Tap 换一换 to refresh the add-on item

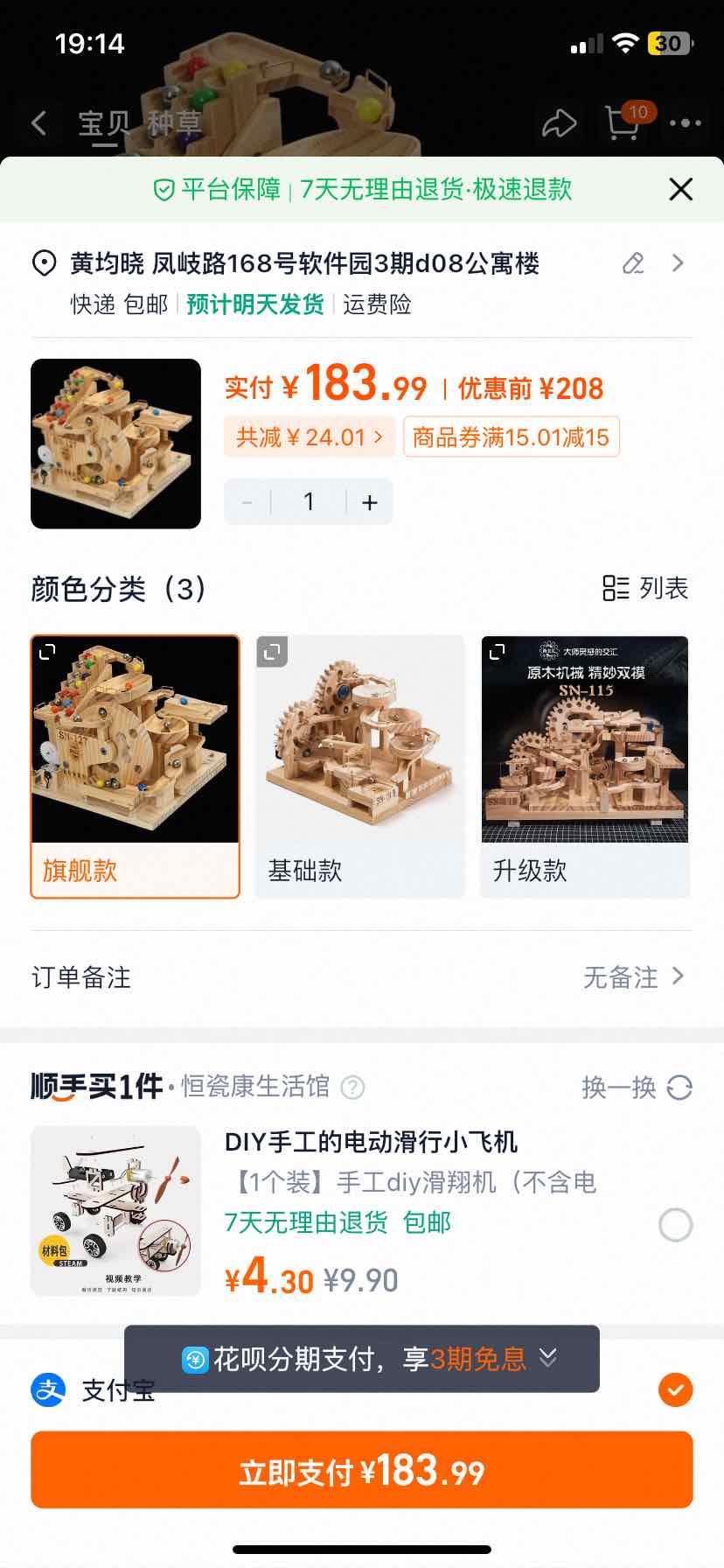(637, 1088)
